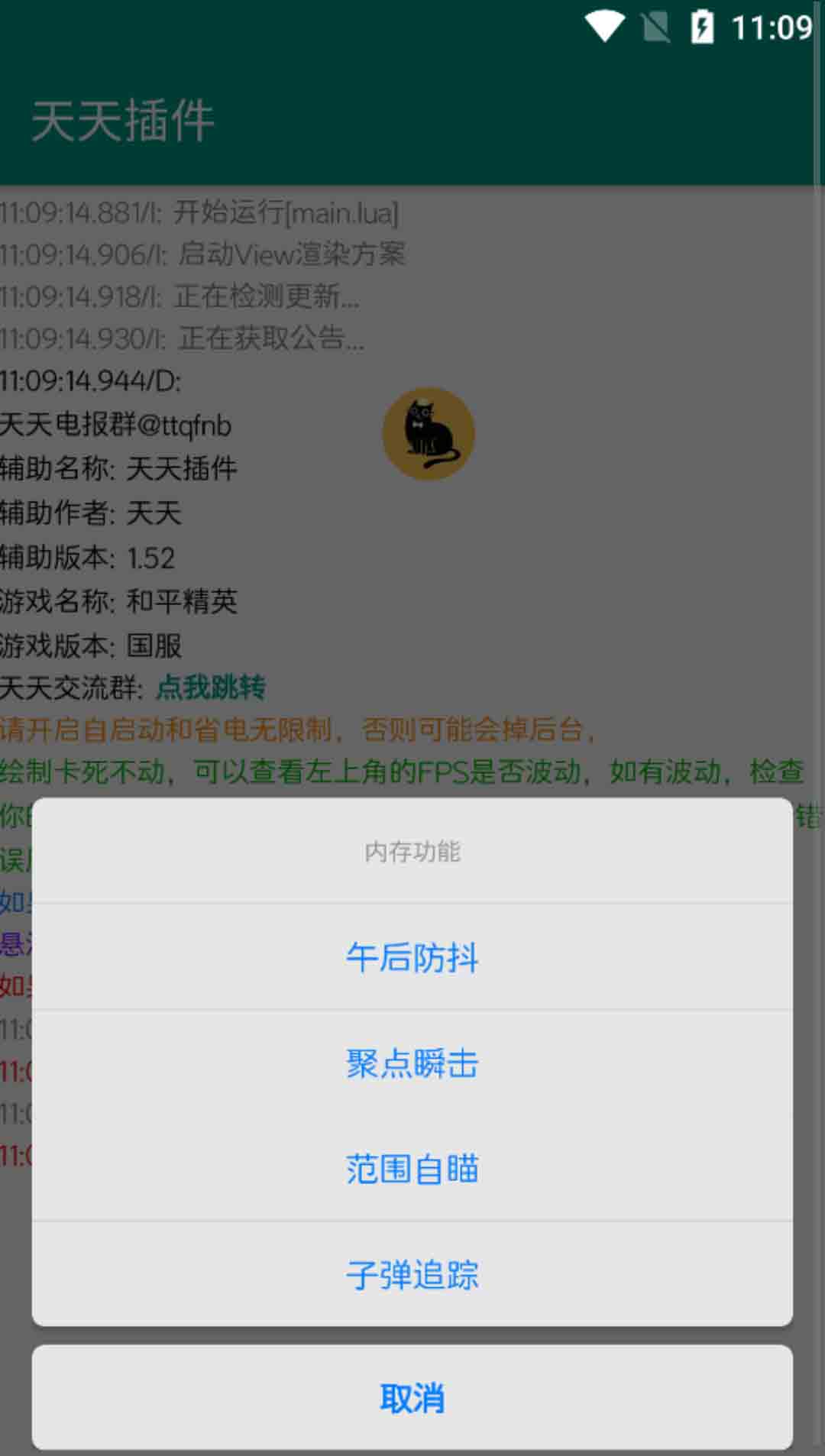
Task: Choose the 子弹追踪 option
Action: tap(412, 1274)
